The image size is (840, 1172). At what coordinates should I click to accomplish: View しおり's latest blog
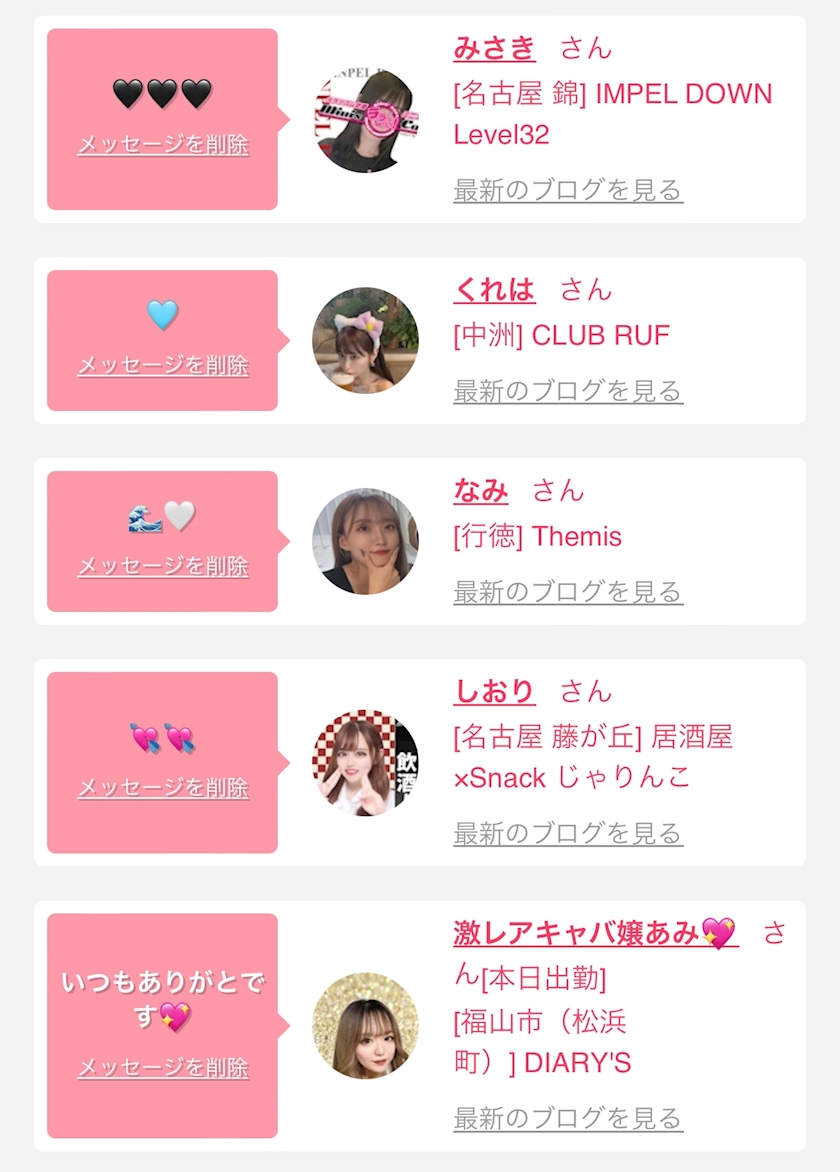(568, 833)
